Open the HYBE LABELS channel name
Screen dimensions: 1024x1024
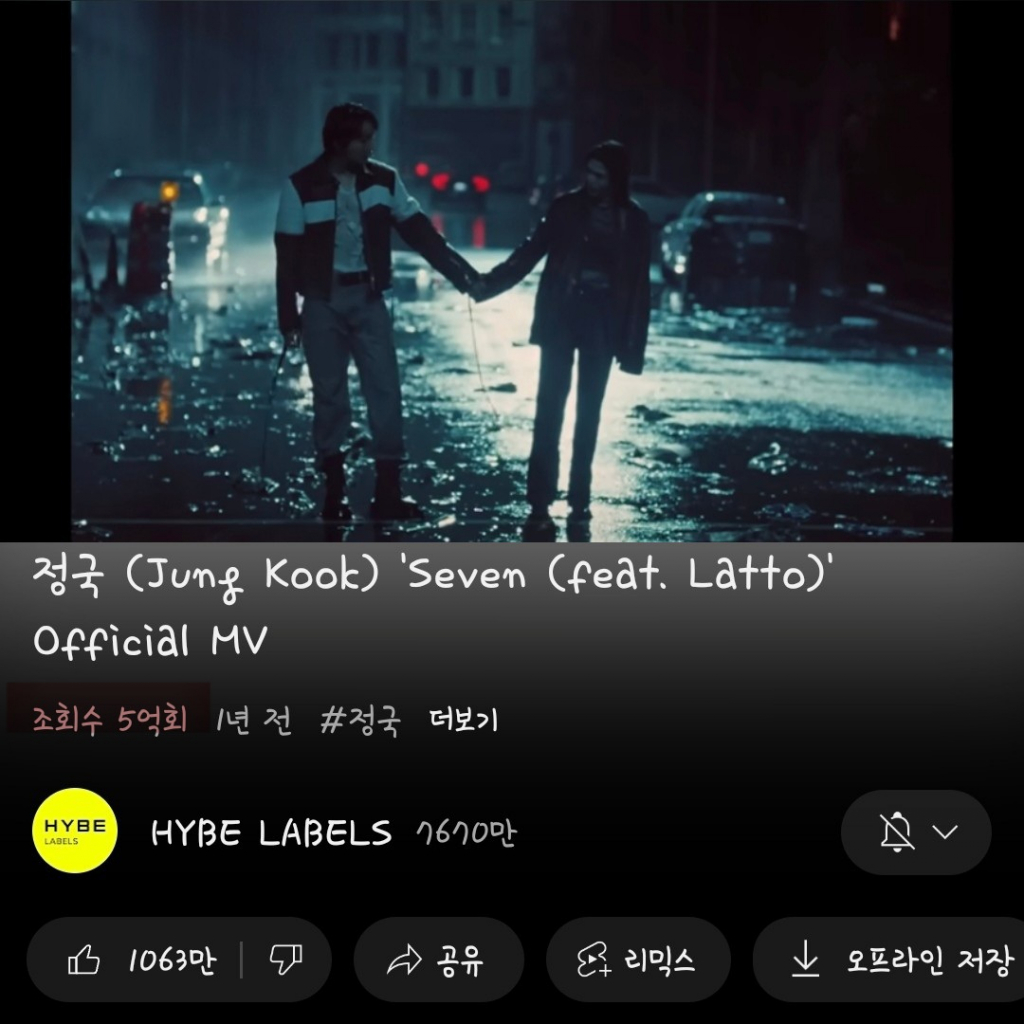[271, 832]
